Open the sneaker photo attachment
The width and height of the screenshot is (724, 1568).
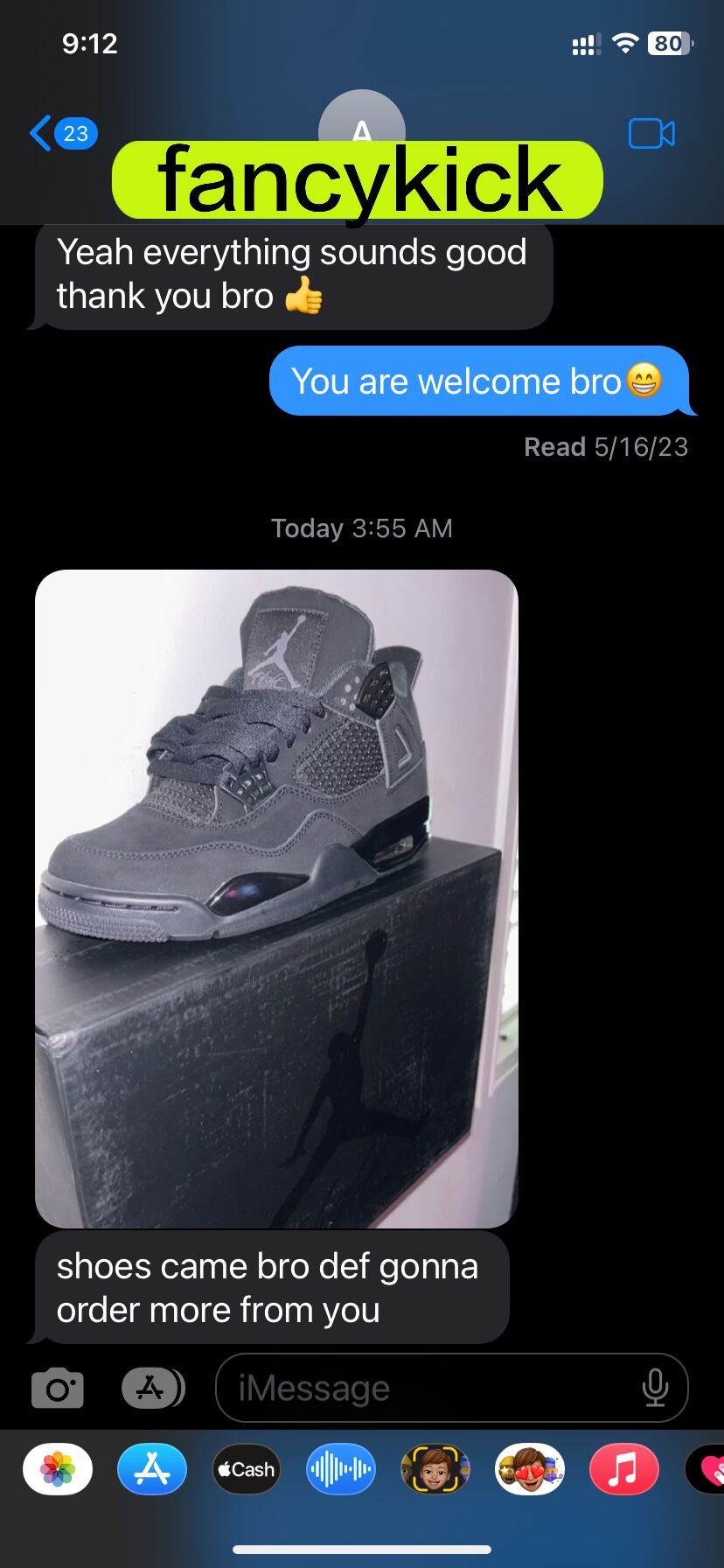pyautogui.click(x=276, y=899)
